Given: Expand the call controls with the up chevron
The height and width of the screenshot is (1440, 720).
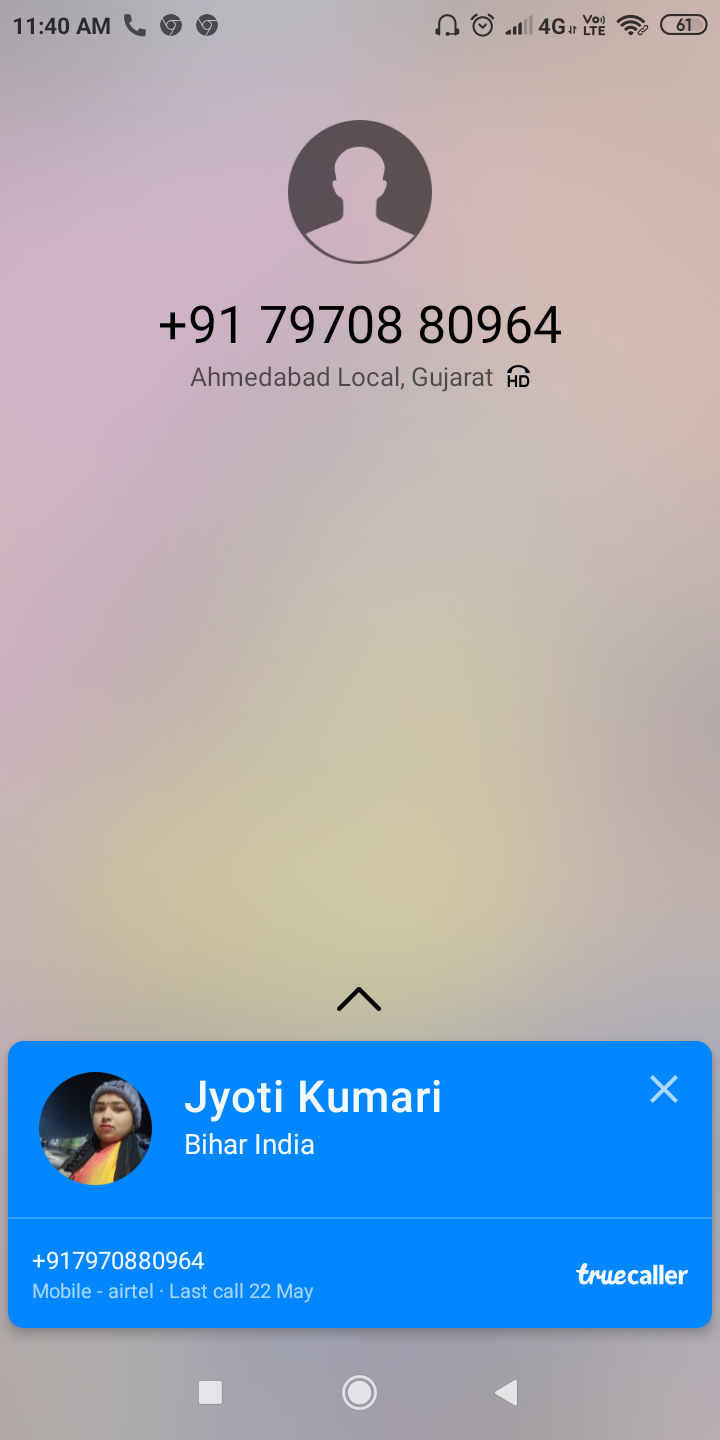Looking at the screenshot, I should pyautogui.click(x=359, y=999).
